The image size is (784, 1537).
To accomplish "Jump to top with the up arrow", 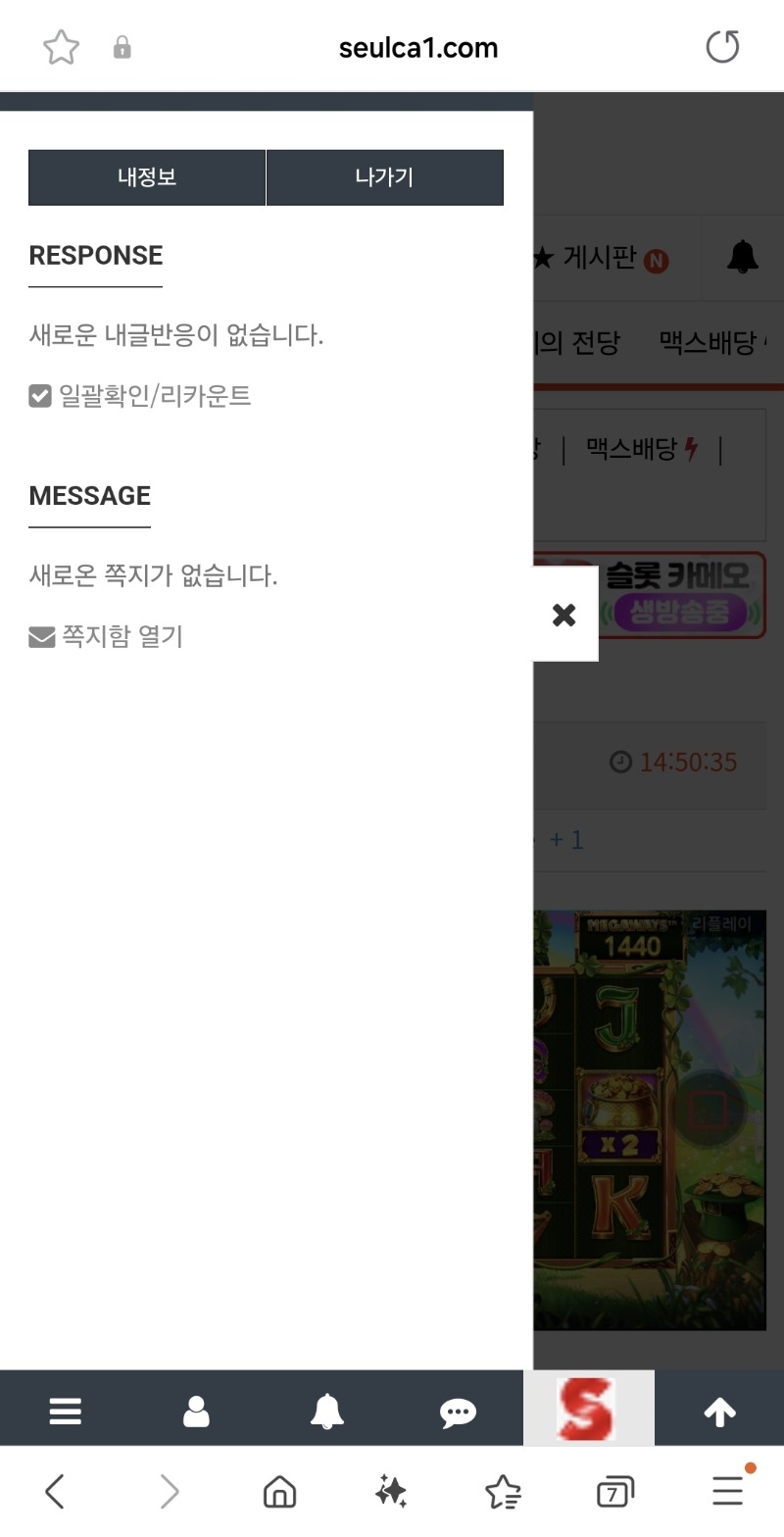I will tap(719, 1412).
